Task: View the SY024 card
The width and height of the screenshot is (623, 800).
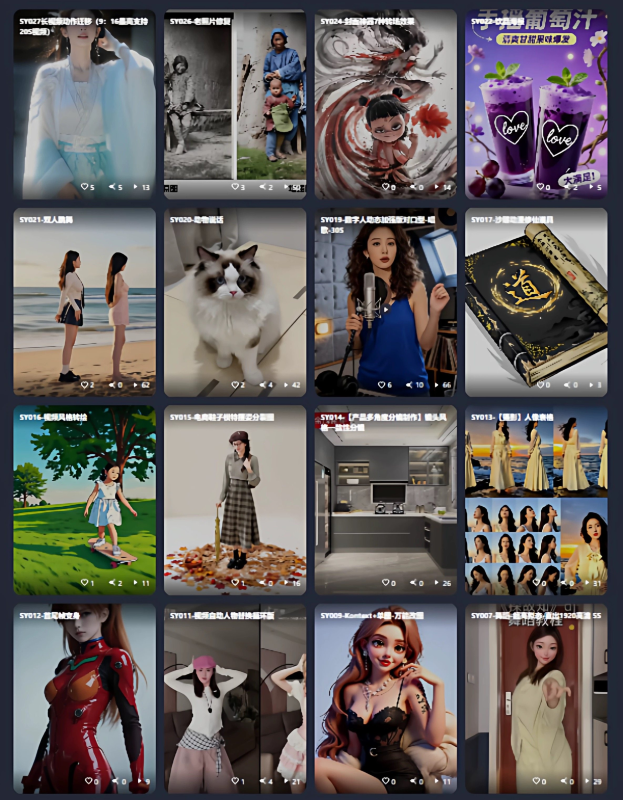Action: click(385, 100)
